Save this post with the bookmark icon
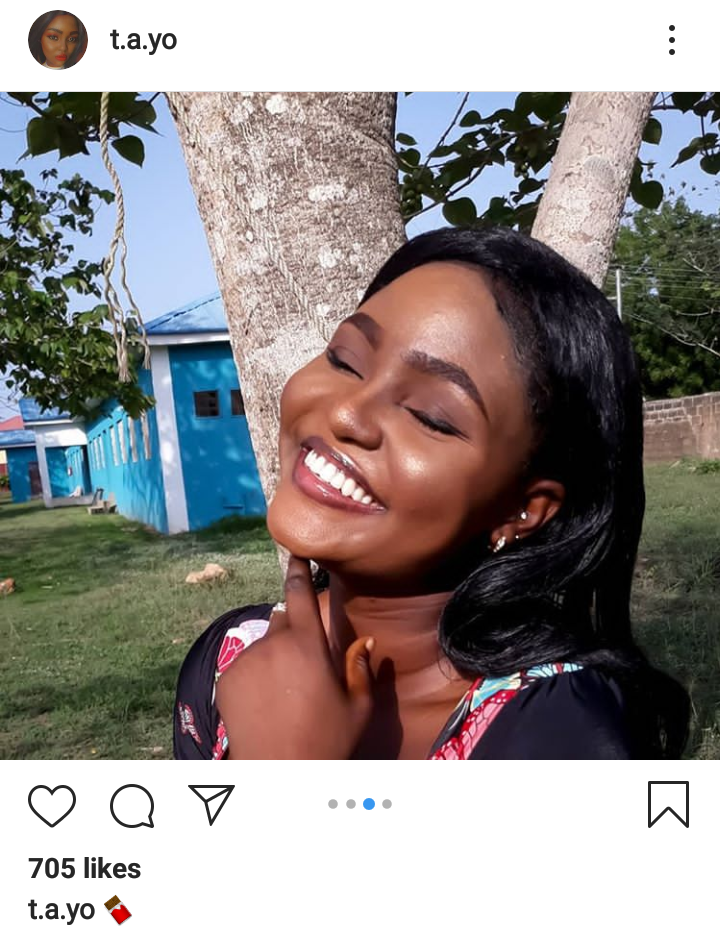The image size is (720, 930). pos(668,804)
